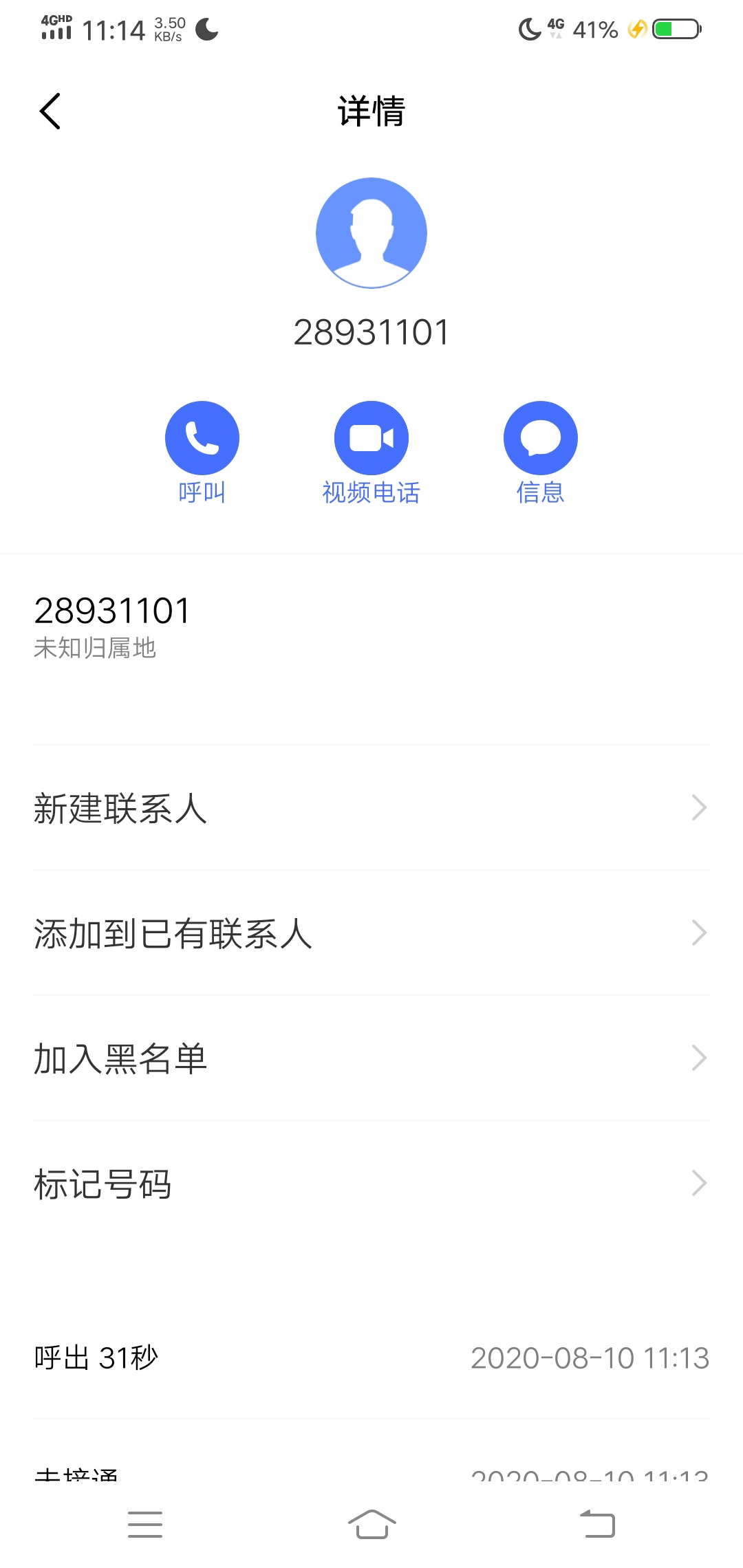This screenshot has width=743, height=1568.
Task: Tap the number row 28931101 未知归属地
Action: click(371, 627)
